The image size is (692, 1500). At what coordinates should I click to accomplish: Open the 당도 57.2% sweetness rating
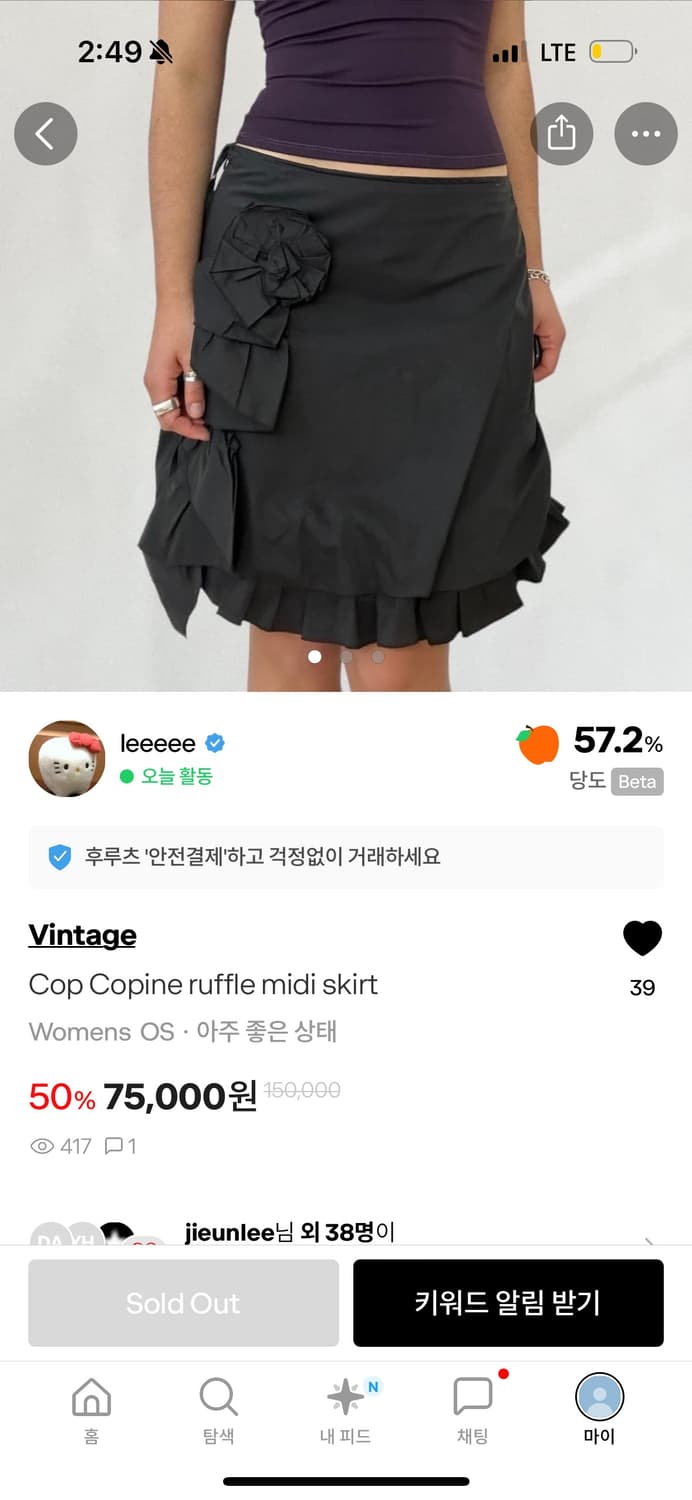coord(590,757)
